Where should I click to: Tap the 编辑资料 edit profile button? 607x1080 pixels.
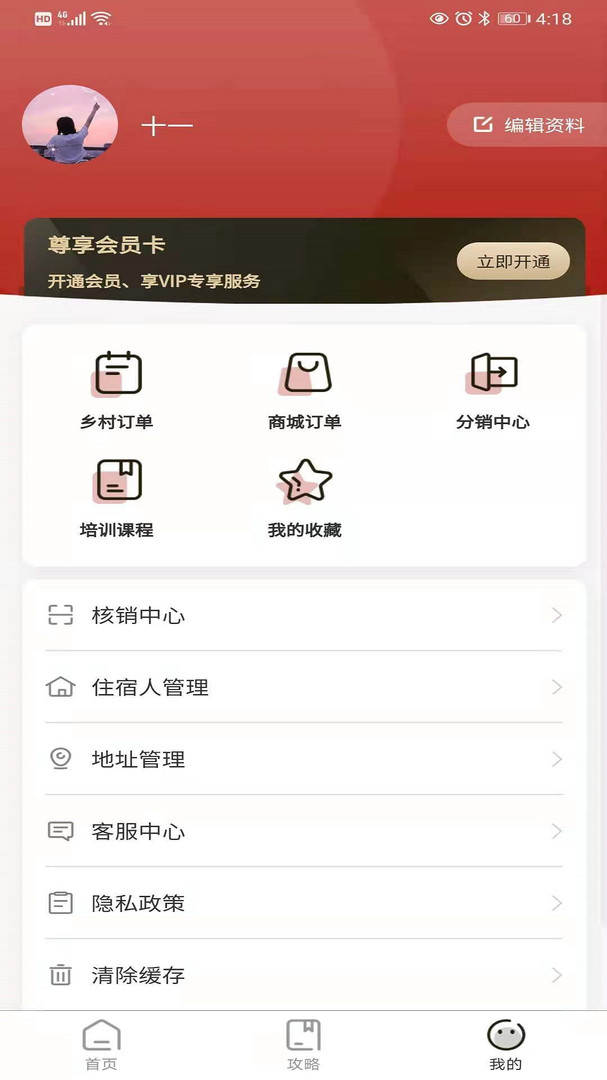[x=528, y=125]
